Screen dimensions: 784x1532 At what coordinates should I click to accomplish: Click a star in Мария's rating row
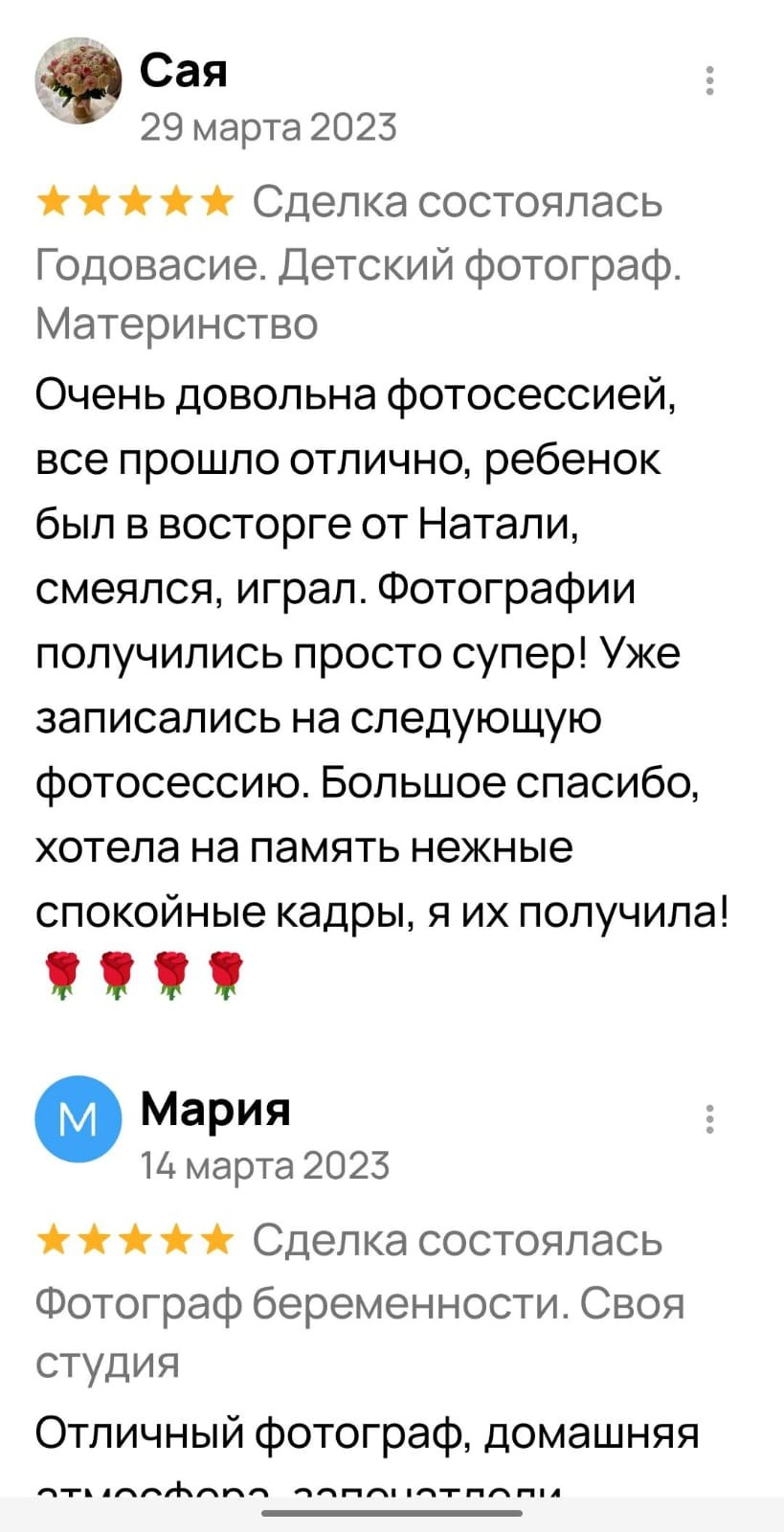click(x=134, y=1240)
